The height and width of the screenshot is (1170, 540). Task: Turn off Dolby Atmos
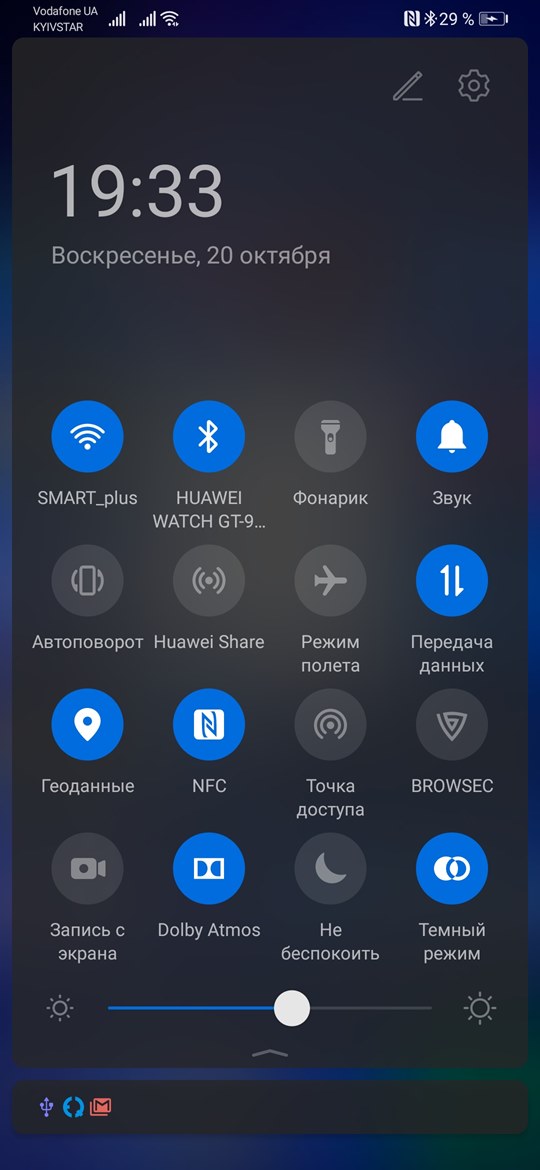209,869
